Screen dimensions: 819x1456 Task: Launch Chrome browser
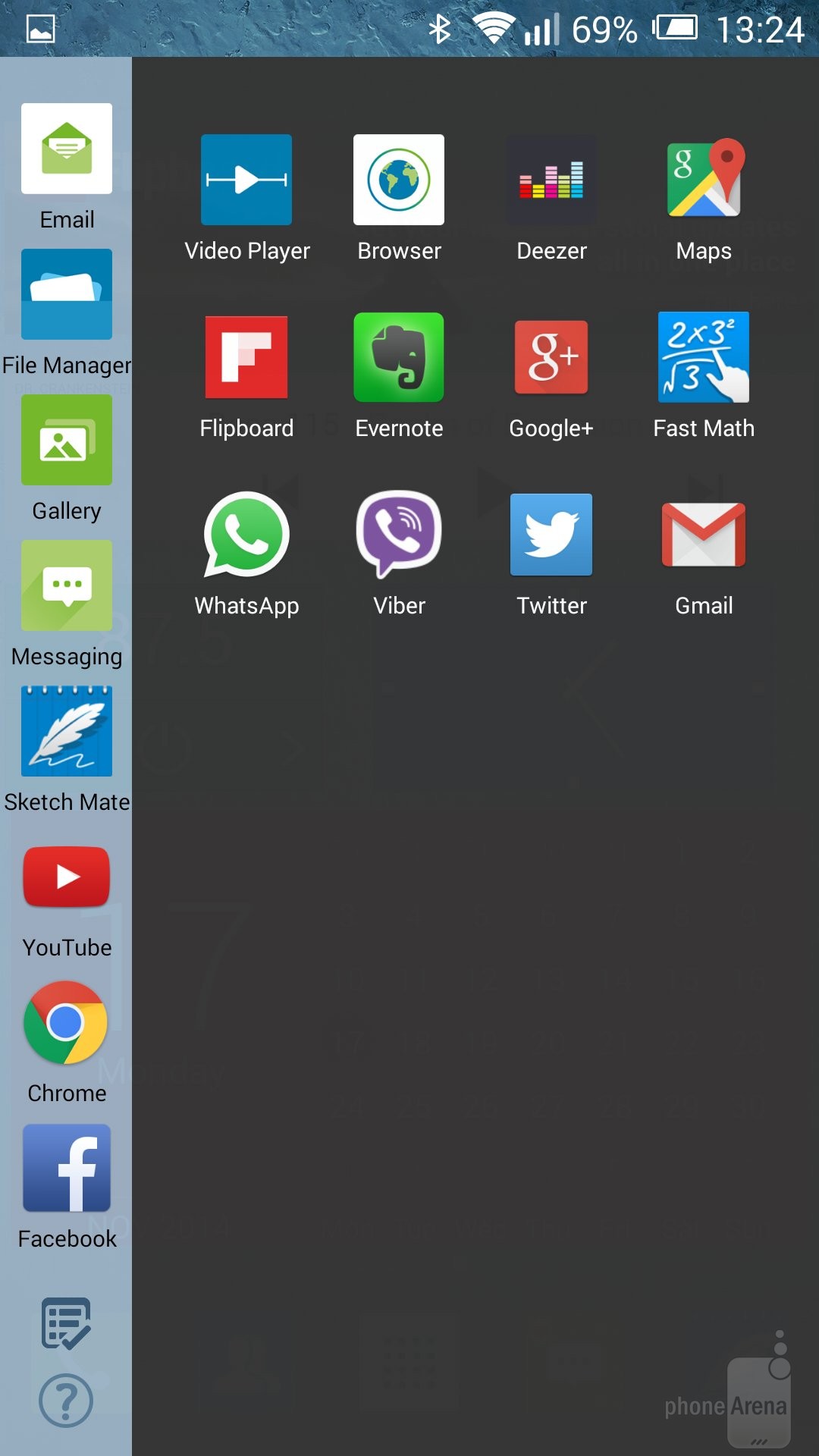point(67,1022)
